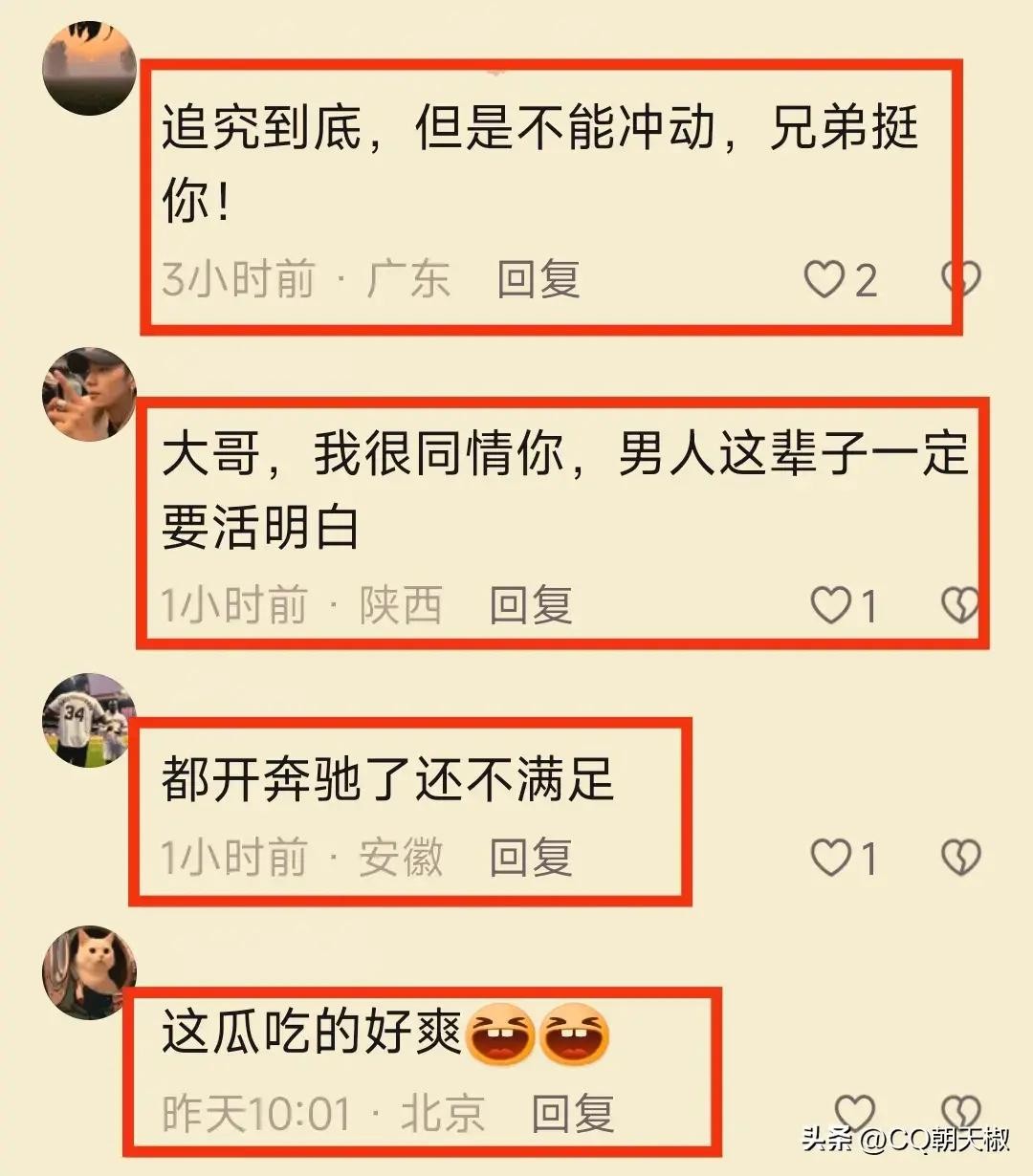Open the cat avatar of 北京 commenter
Image resolution: width=1033 pixels, height=1176 pixels.
coord(90,971)
